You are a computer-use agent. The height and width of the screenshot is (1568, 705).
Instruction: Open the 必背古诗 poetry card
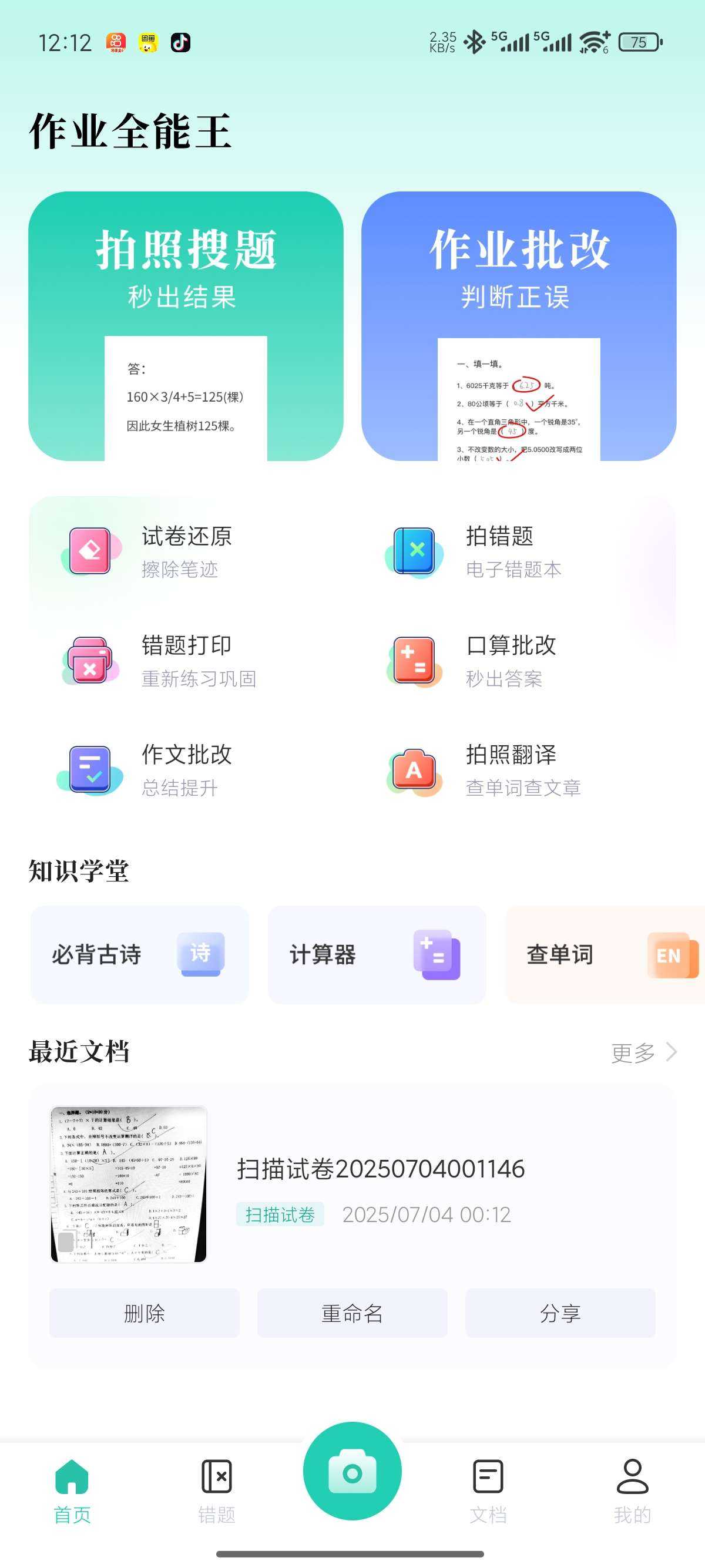139,954
